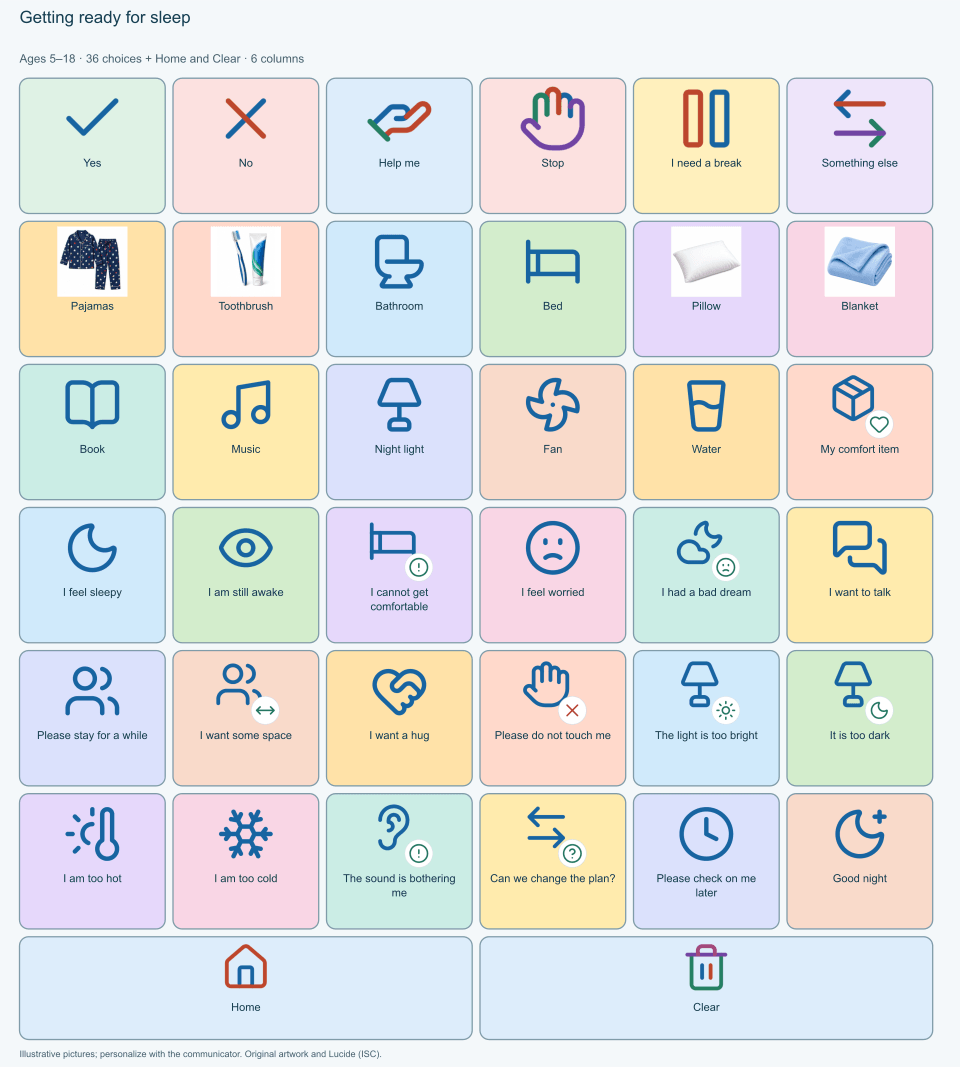
Task: Choose The light is too bright
Action: coord(706,718)
